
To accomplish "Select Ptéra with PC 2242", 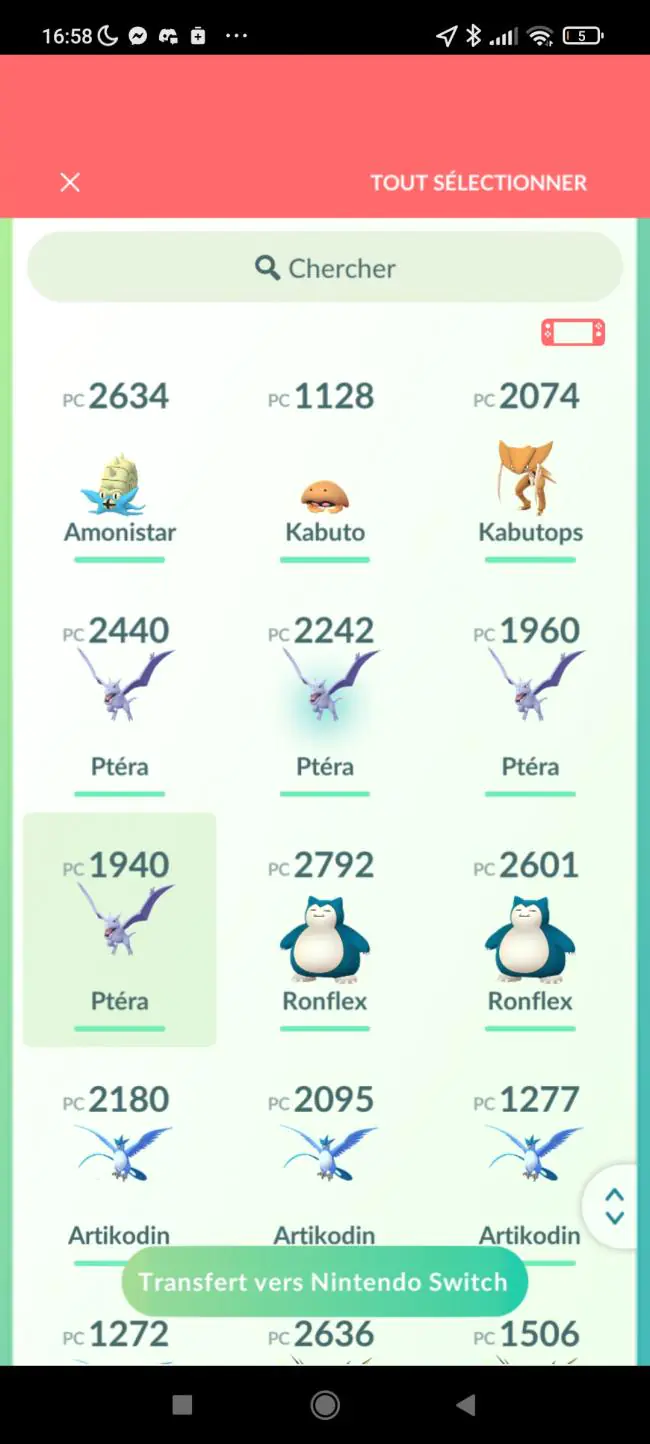I will [x=325, y=698].
